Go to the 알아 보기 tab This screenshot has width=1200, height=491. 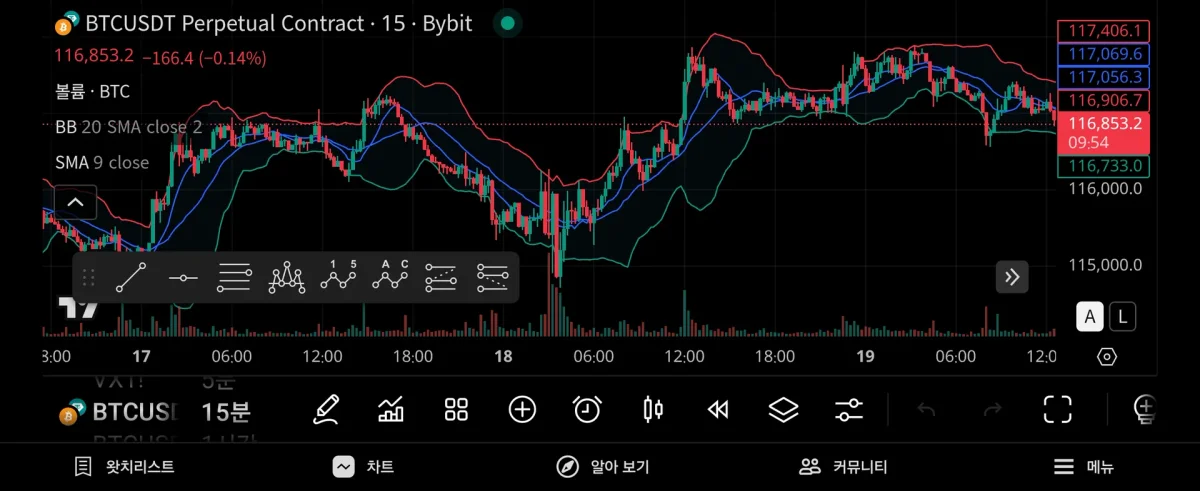[x=603, y=467]
